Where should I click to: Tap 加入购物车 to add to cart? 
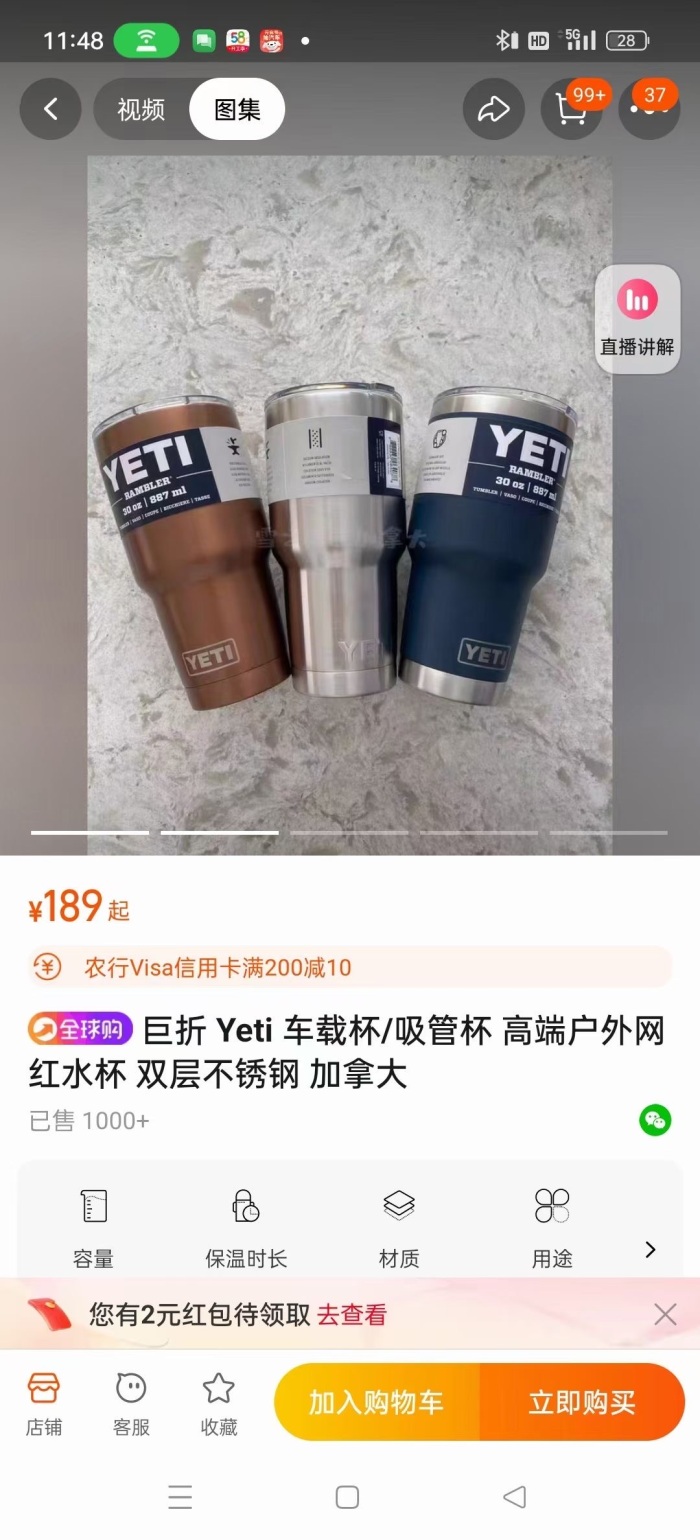377,1402
